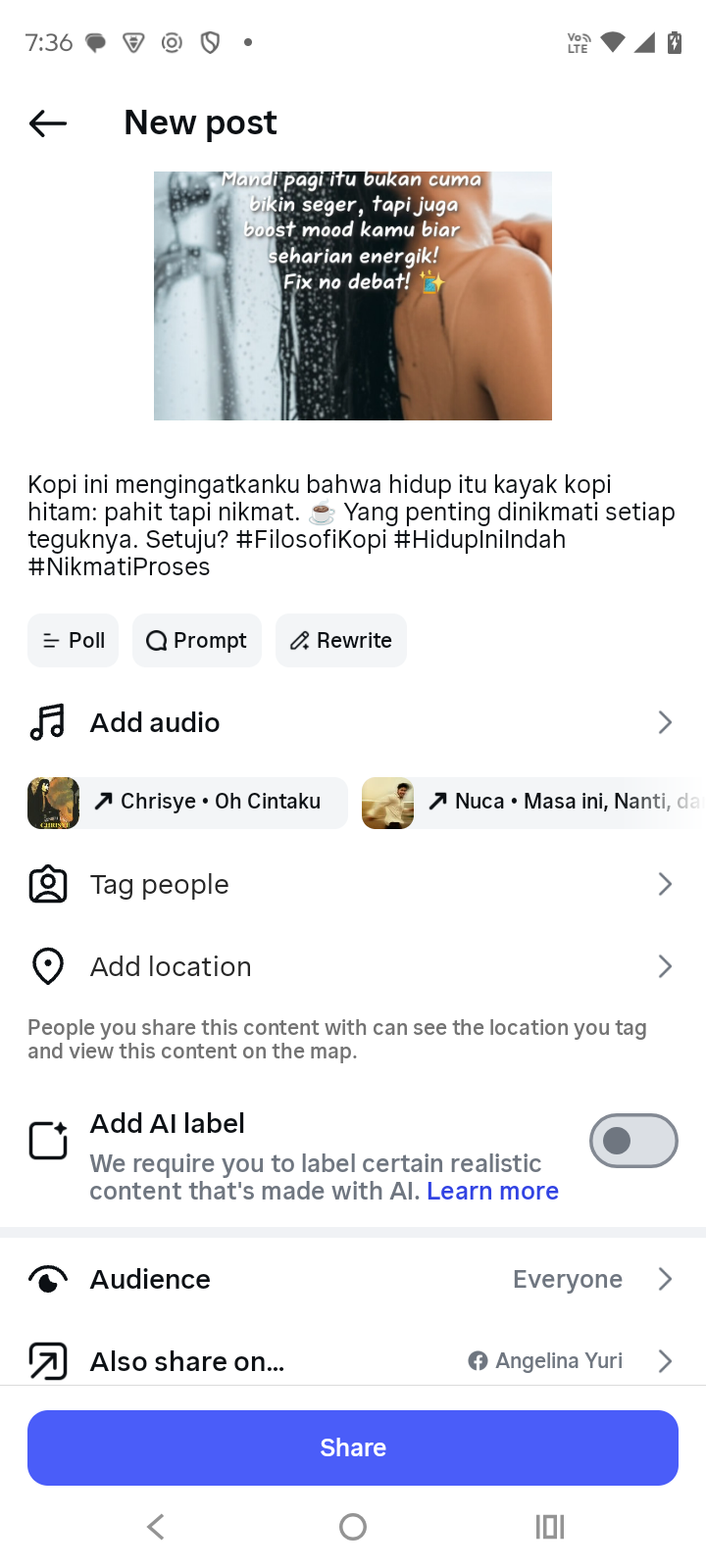Open Also share on options

(353, 1361)
